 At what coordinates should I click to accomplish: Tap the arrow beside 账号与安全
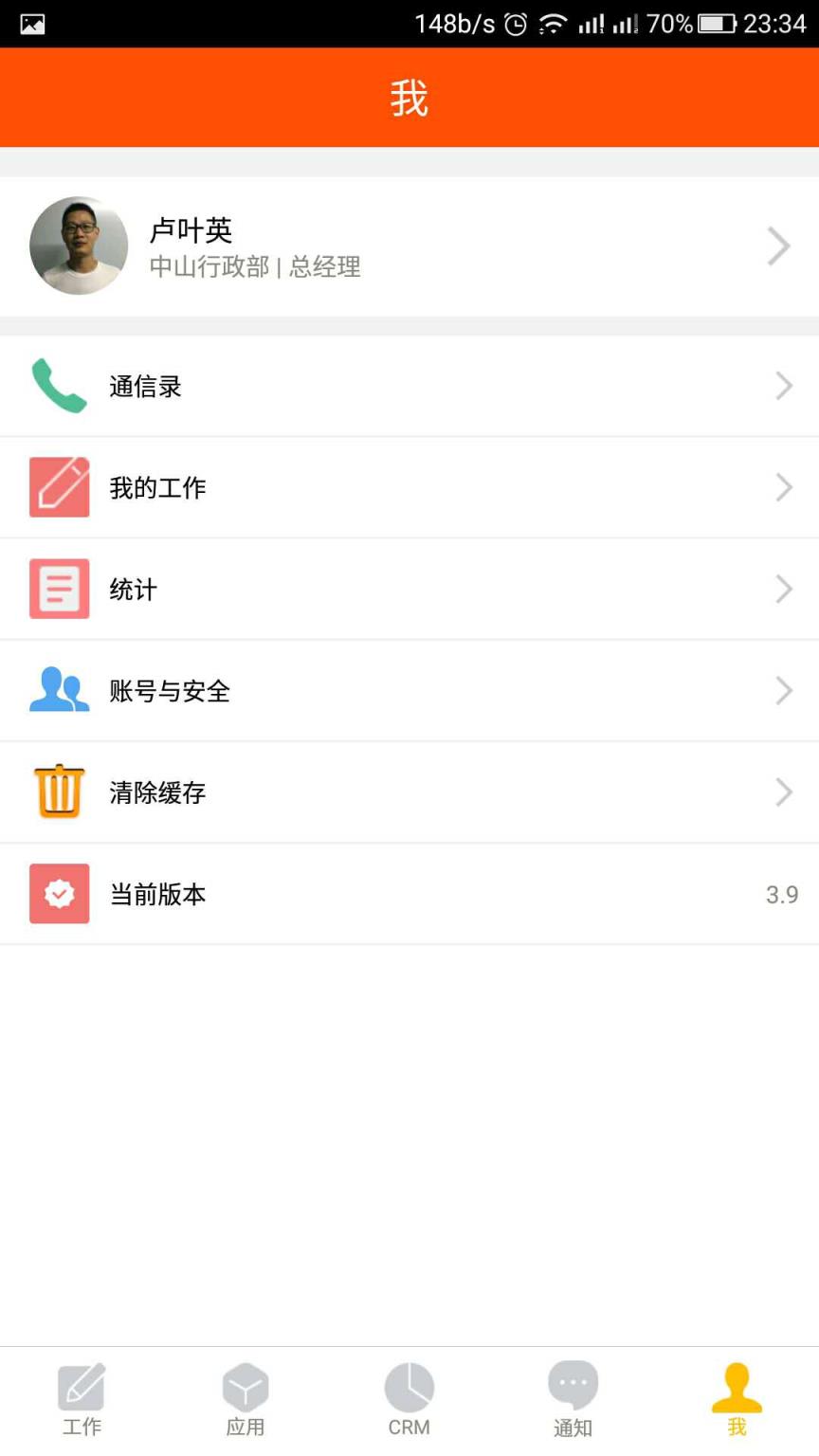(784, 690)
